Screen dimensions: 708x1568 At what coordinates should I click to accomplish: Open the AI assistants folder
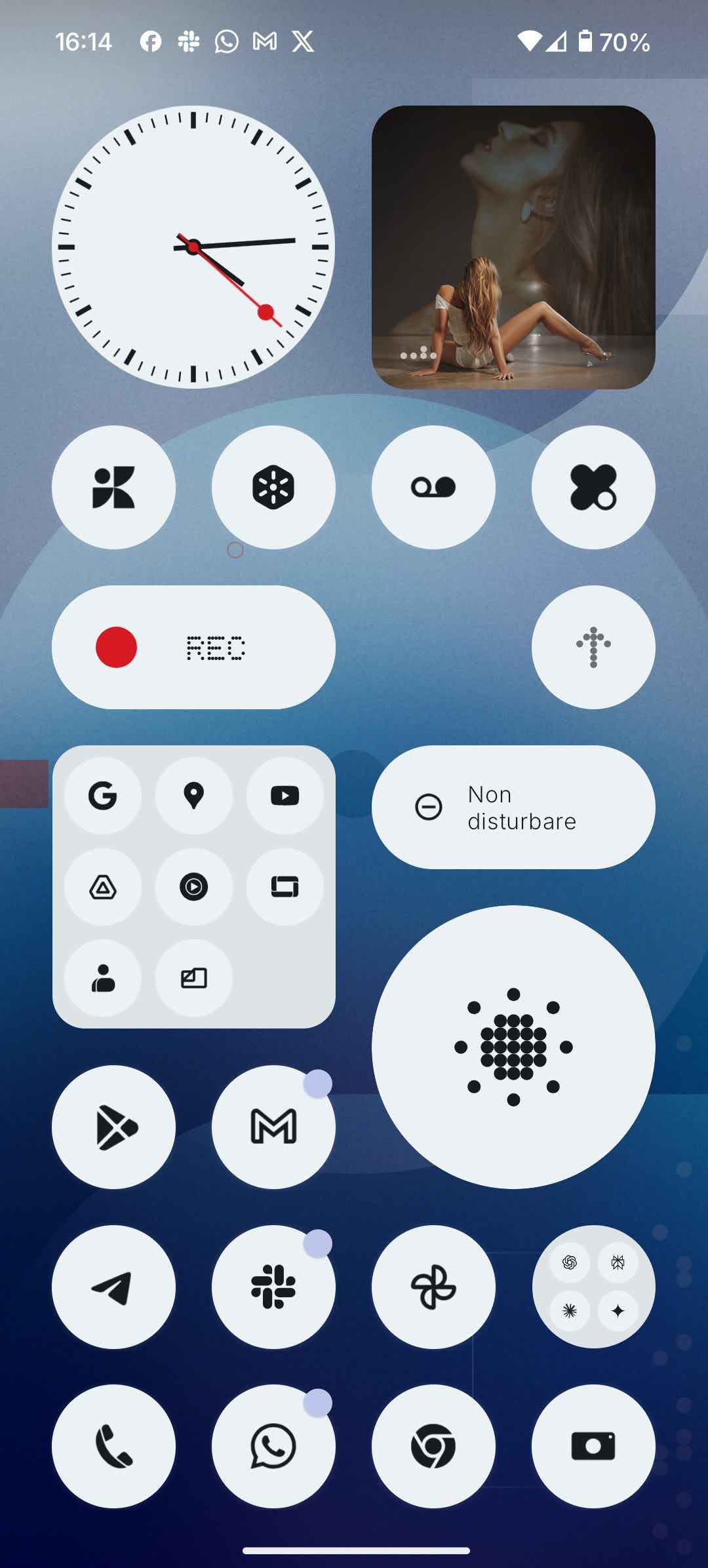[593, 1287]
